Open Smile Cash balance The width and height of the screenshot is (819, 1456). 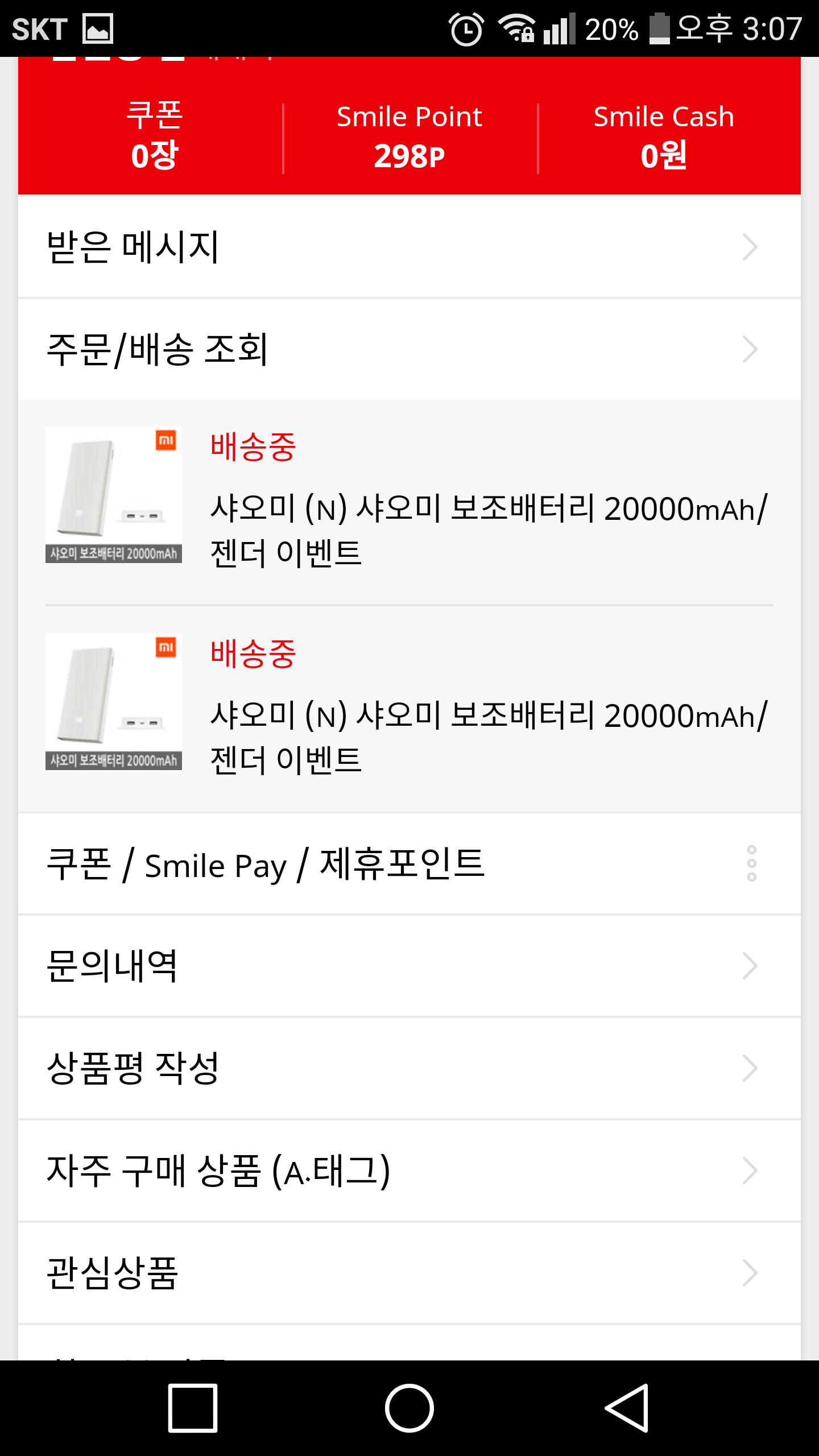[x=663, y=138]
